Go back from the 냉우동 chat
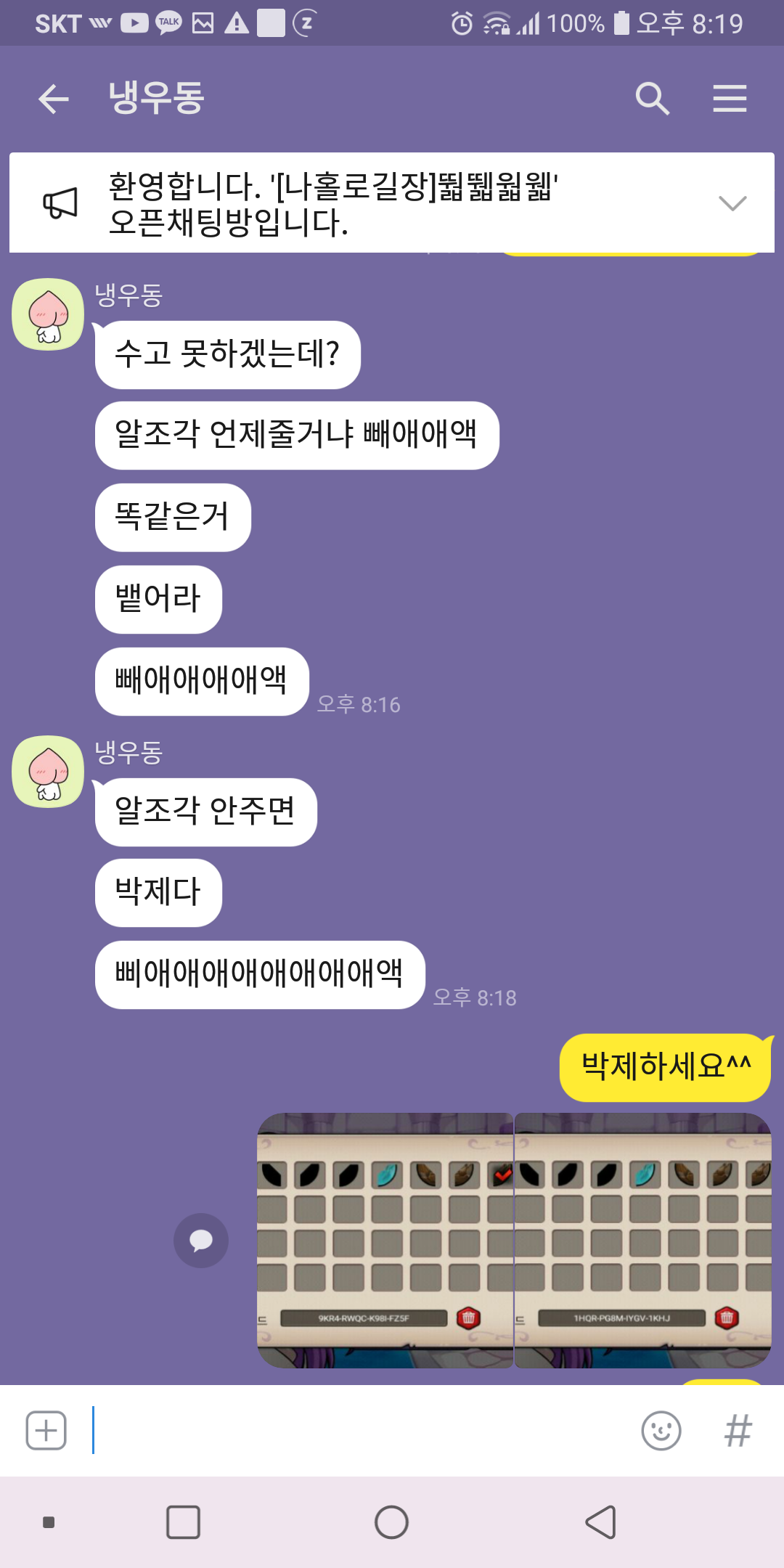Screen dimensions: 784x1568 pos(53,99)
